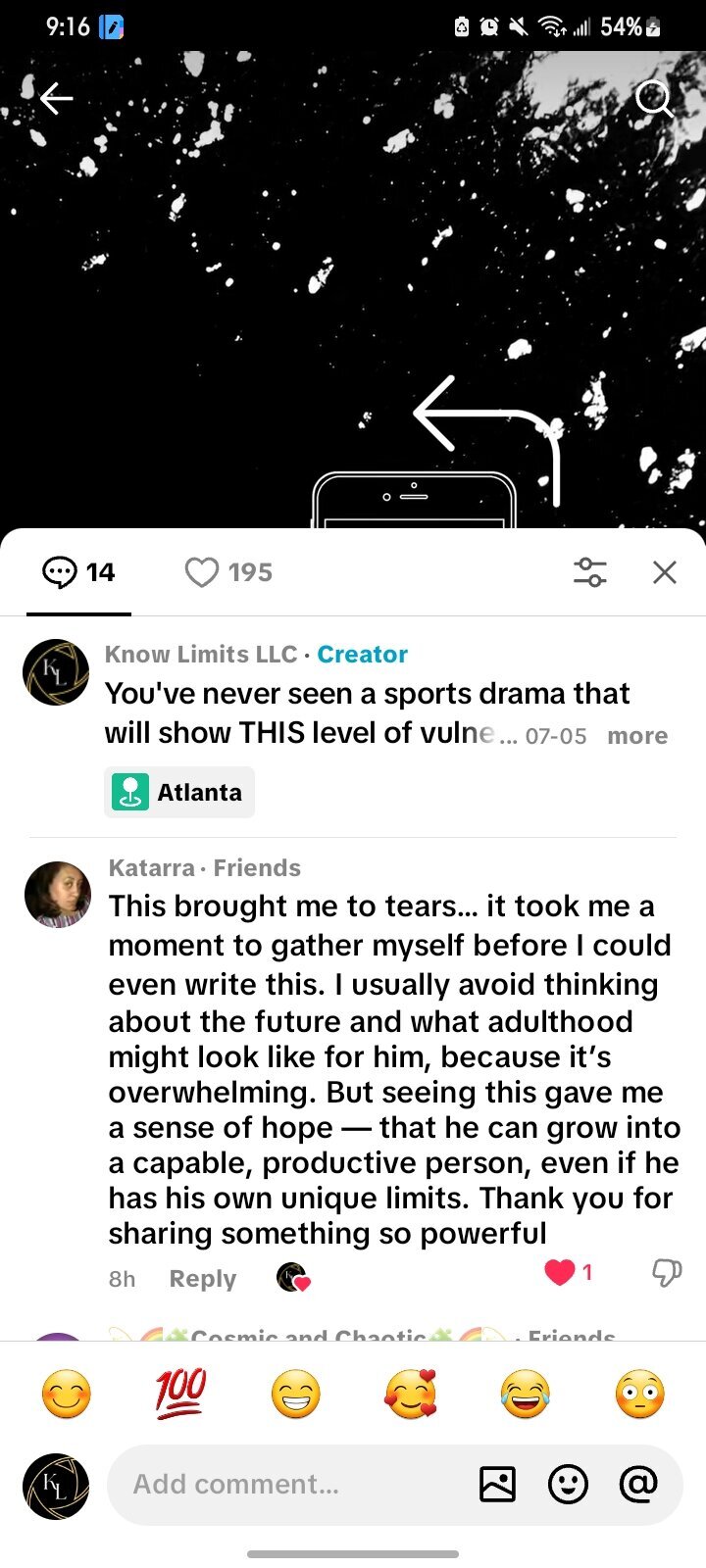This screenshot has height=1568, width=706.
Task: Reply to Katarra's comment
Action: 202,1279
